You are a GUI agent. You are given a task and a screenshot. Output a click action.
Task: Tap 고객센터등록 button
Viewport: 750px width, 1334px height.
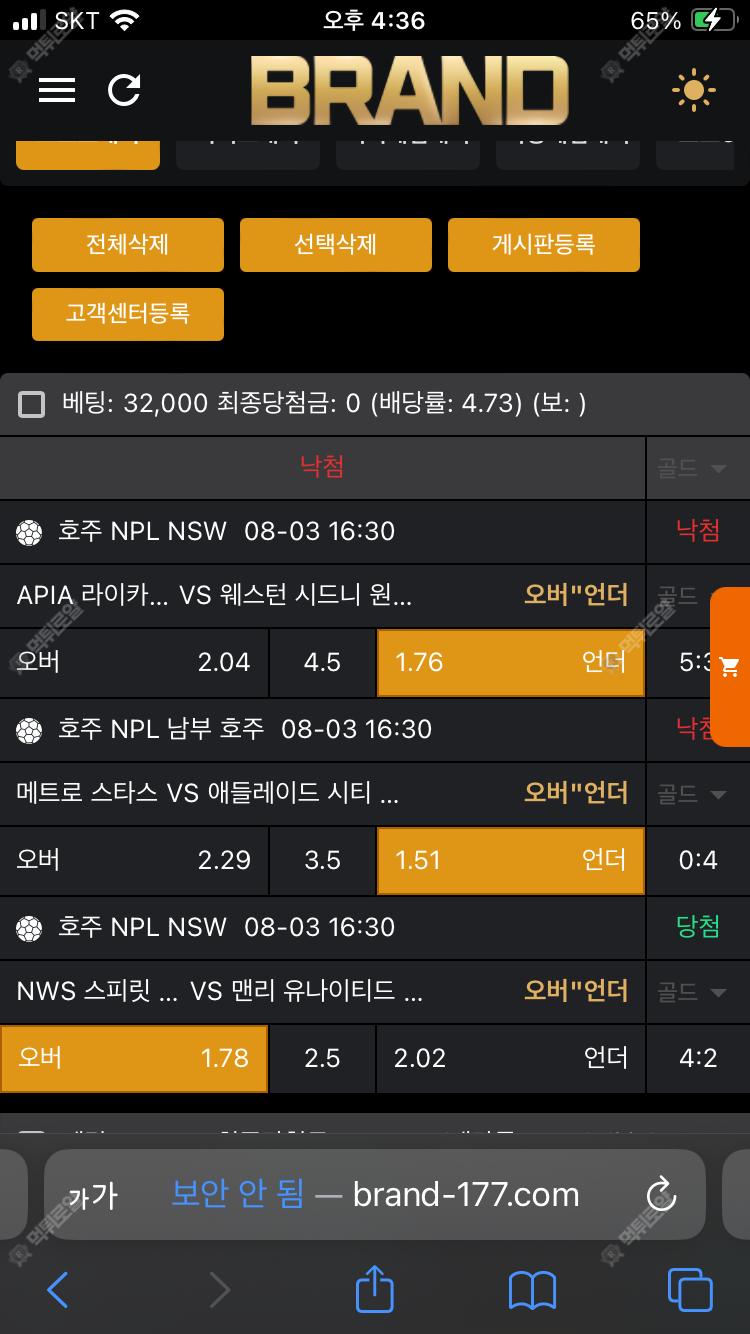128,314
